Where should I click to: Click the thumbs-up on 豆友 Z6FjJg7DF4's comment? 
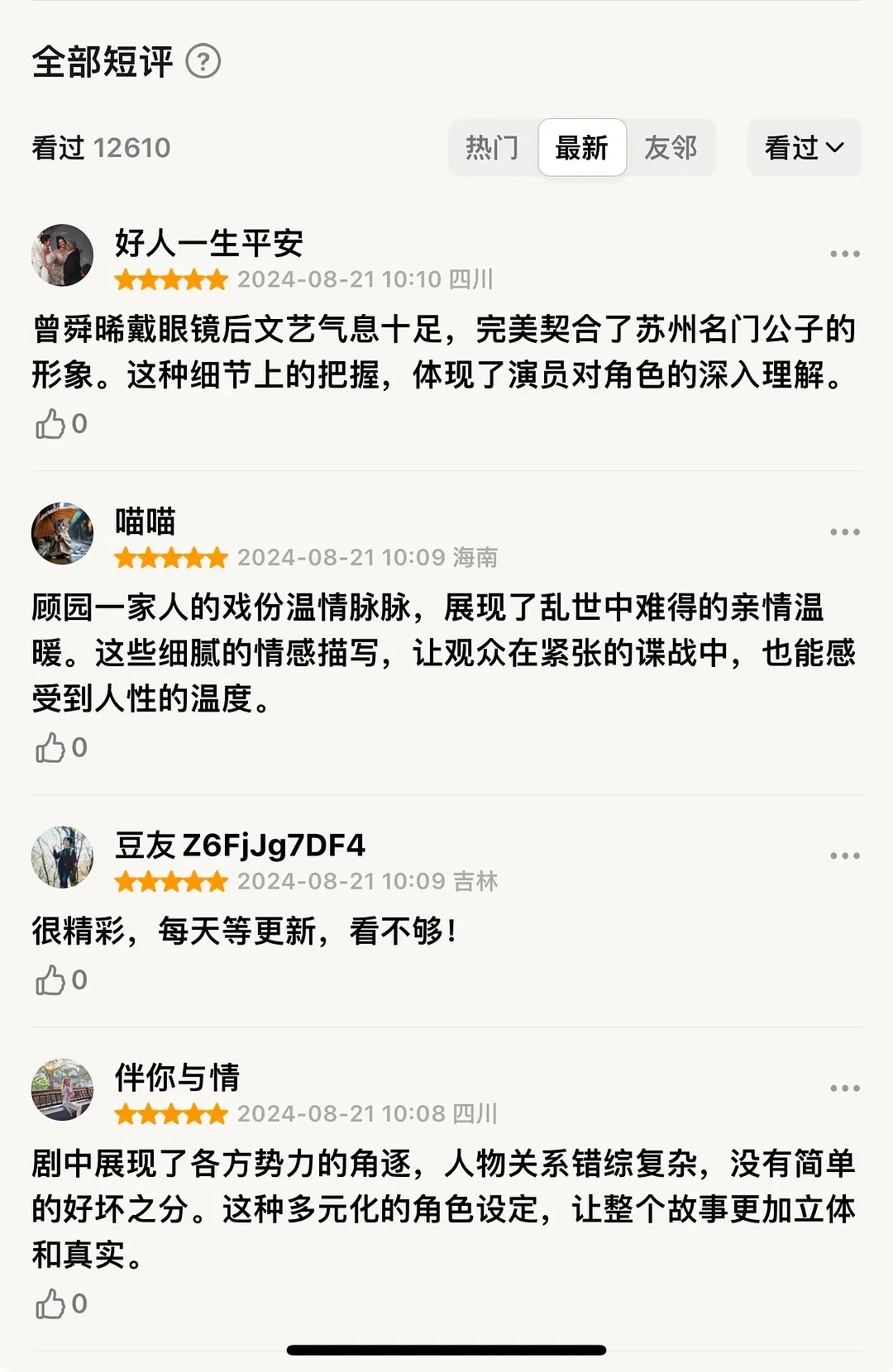click(x=50, y=979)
